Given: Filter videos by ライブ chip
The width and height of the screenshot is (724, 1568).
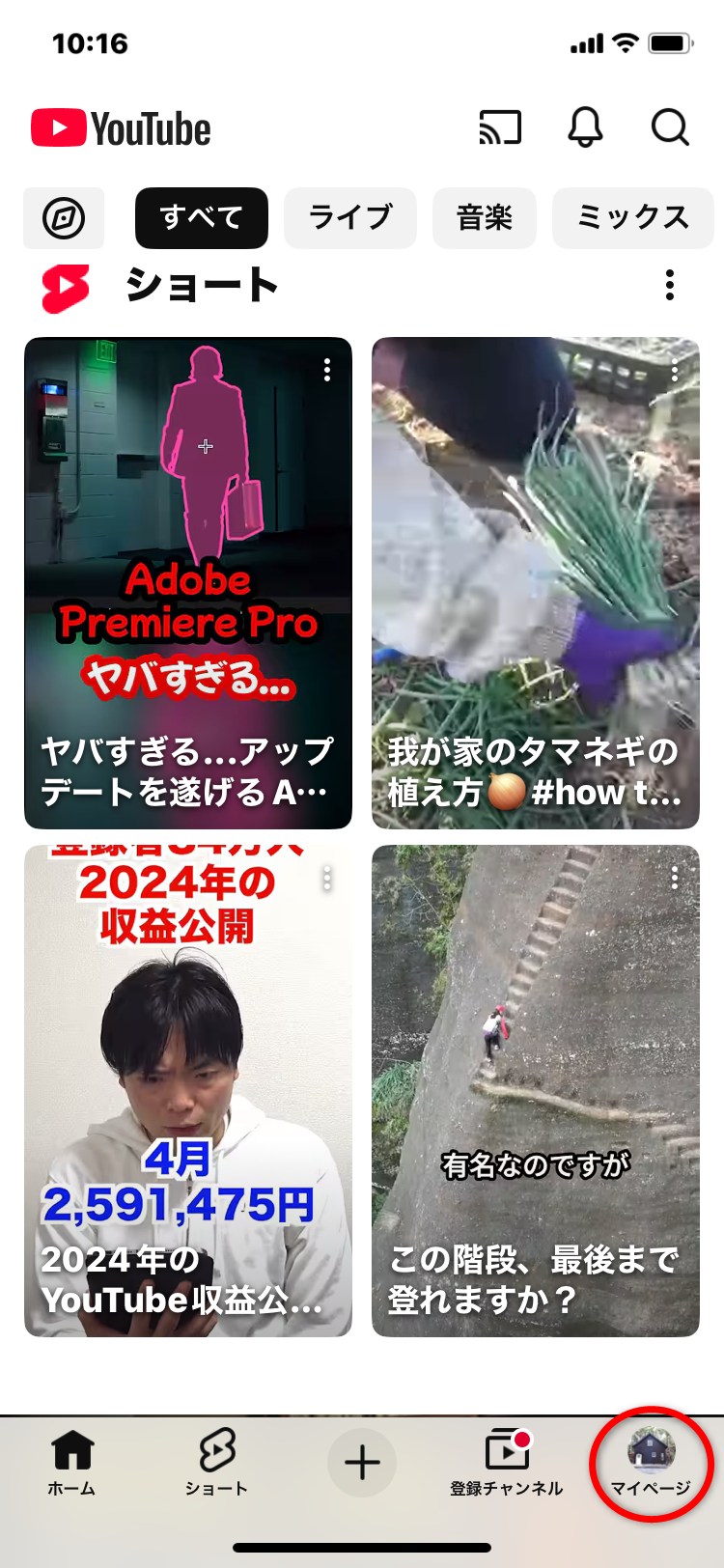Looking at the screenshot, I should (349, 218).
